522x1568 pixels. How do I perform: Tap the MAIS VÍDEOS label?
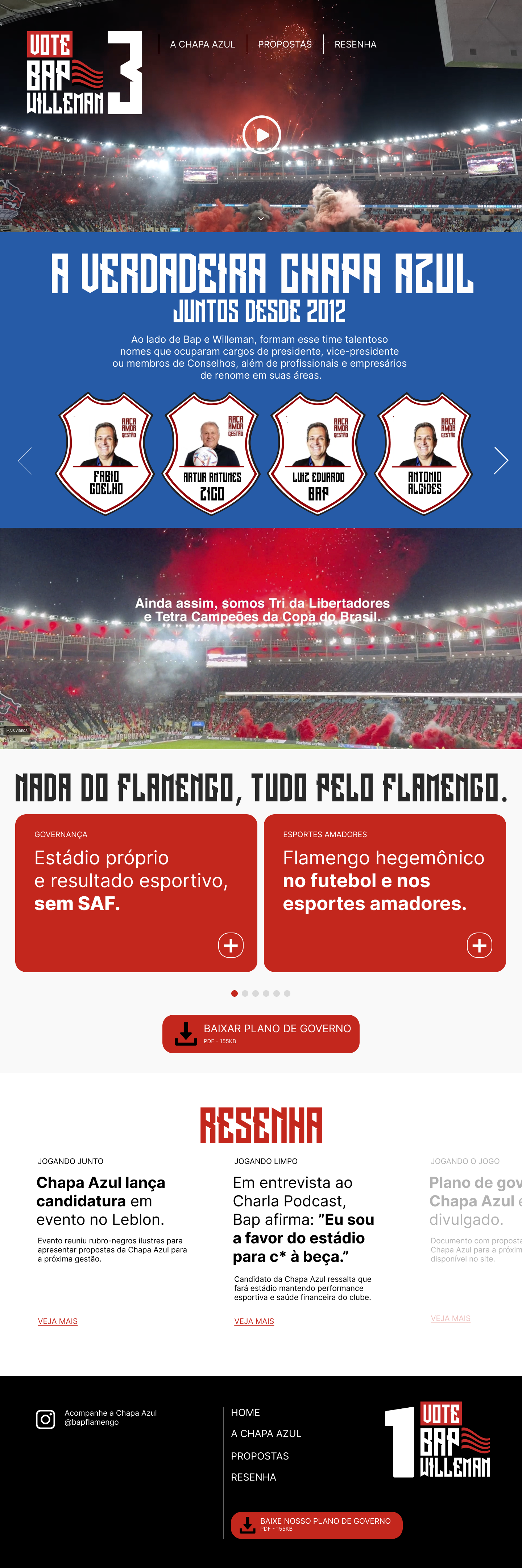coord(17,731)
